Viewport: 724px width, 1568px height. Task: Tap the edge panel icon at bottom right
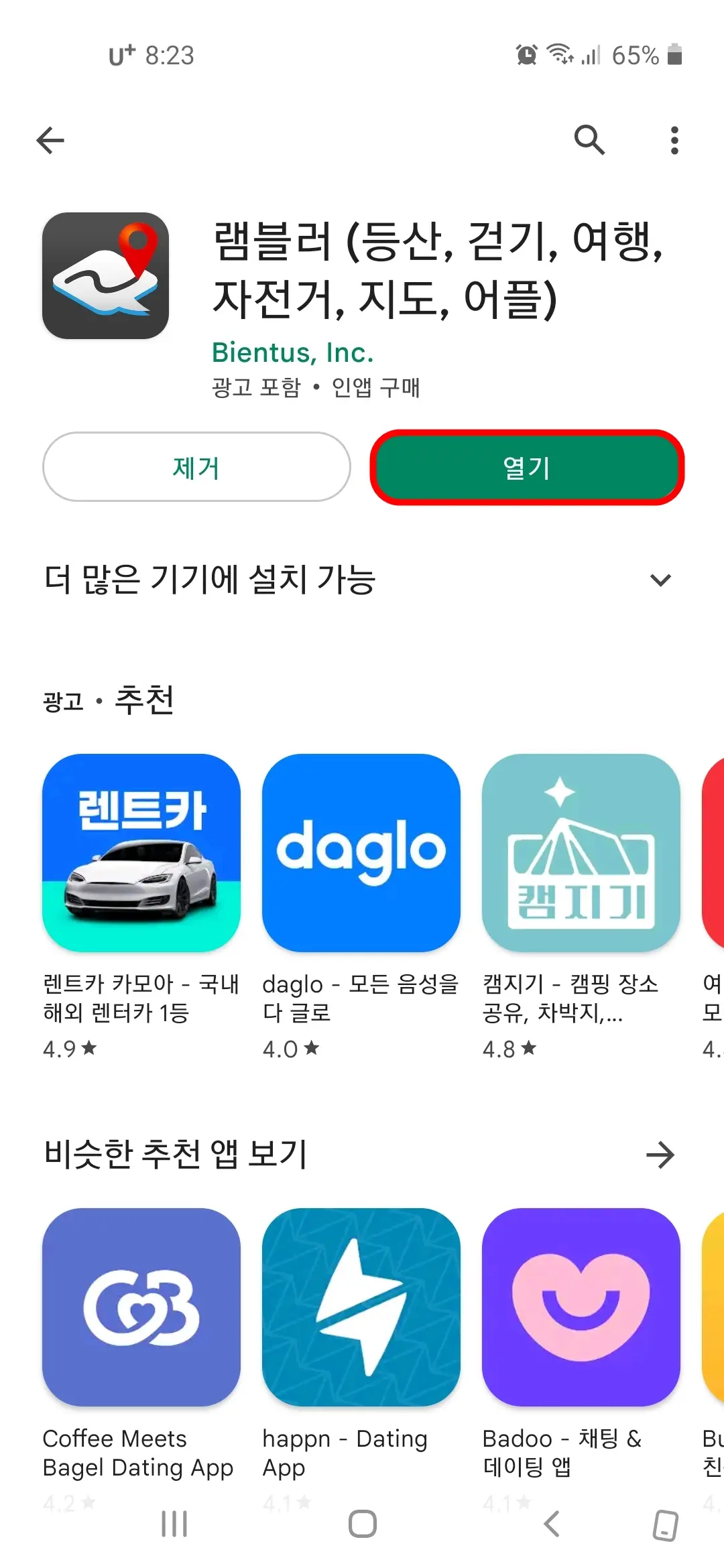664,1525
